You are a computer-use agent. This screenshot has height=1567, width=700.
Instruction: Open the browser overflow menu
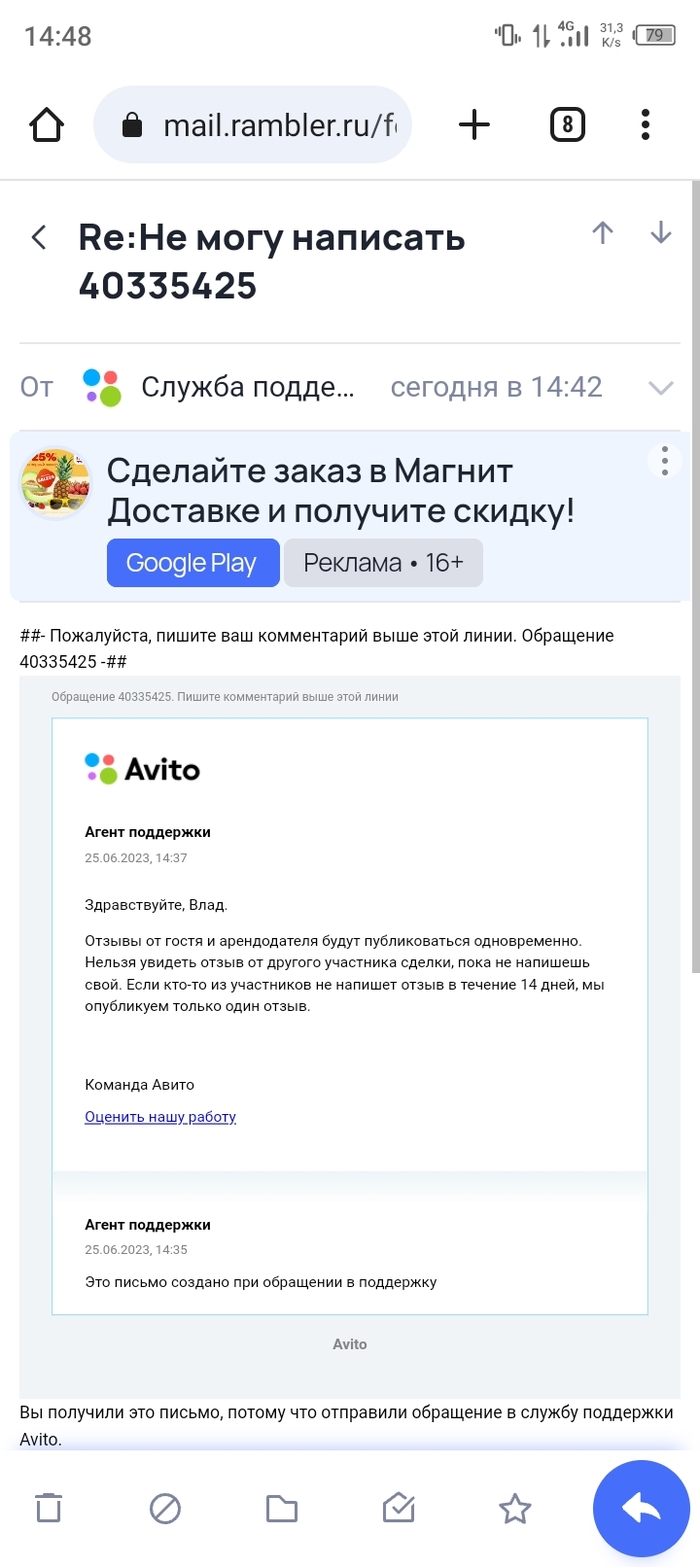(646, 125)
